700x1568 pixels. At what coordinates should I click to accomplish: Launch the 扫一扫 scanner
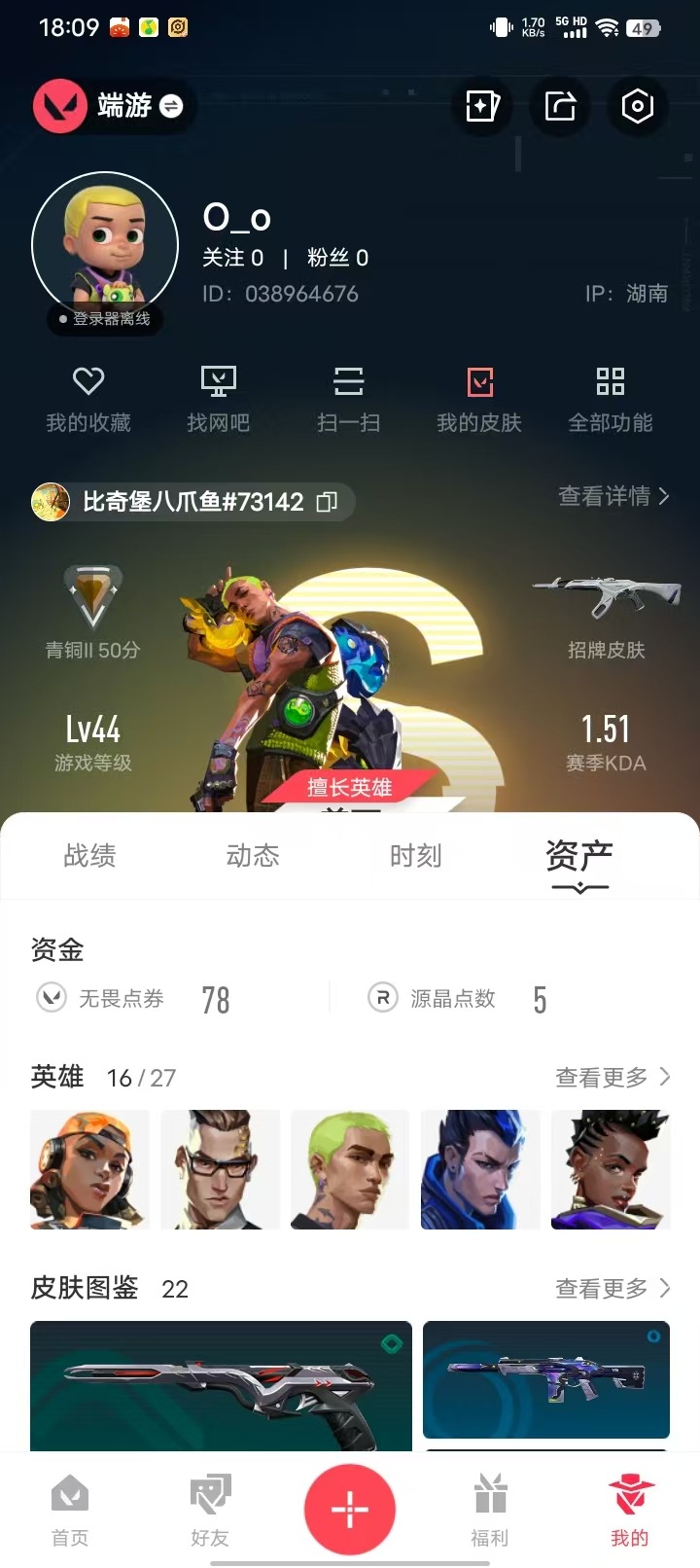(348, 400)
